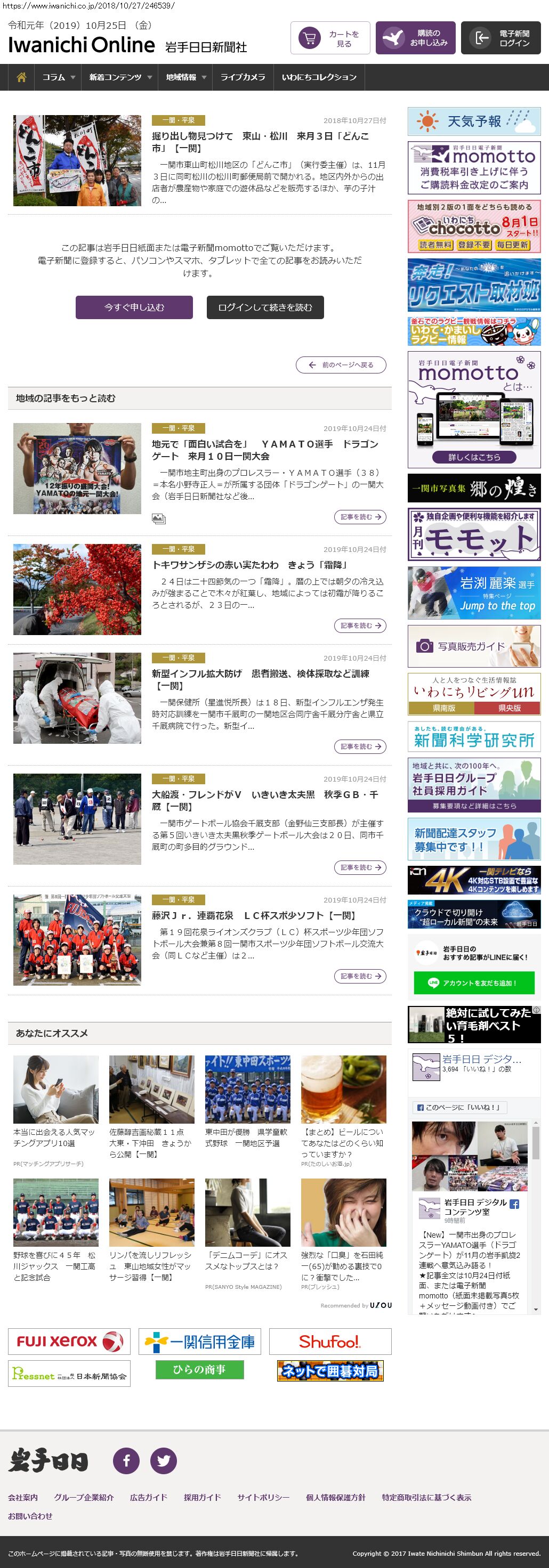Open 会社案内 footer link
Screen dimensions: 549x1568
pos(23,1497)
